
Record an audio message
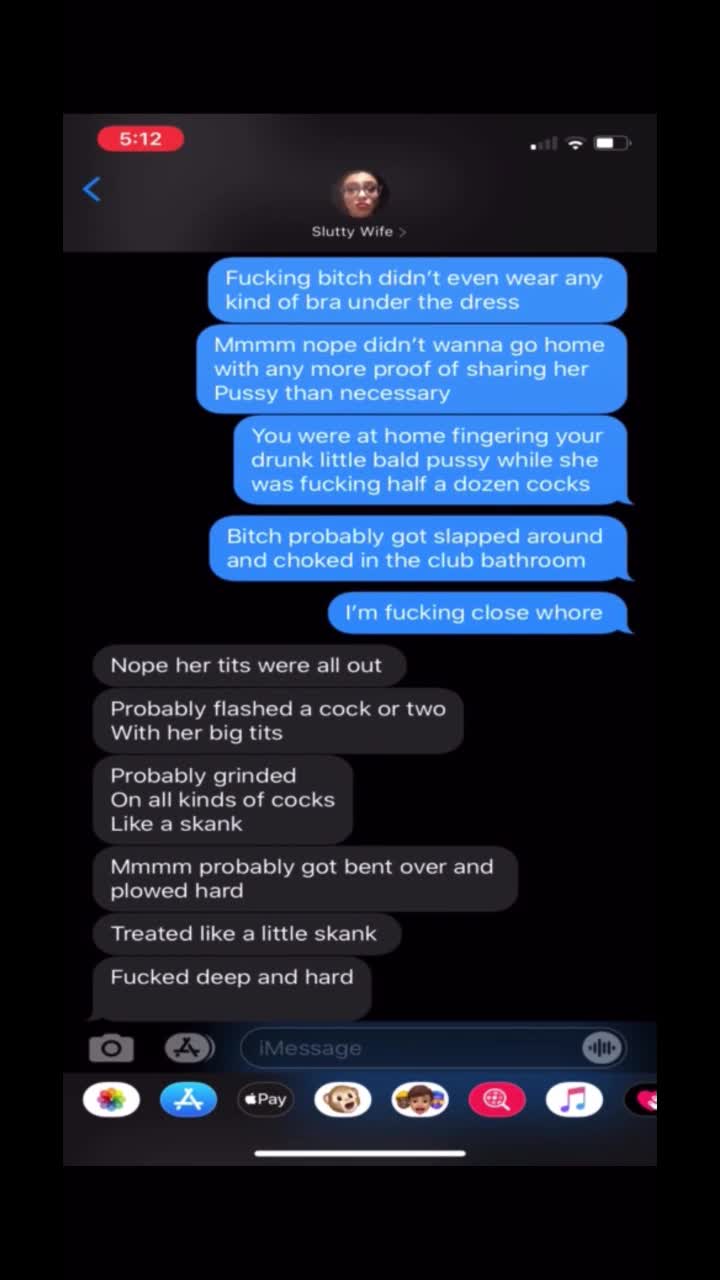(x=601, y=1047)
